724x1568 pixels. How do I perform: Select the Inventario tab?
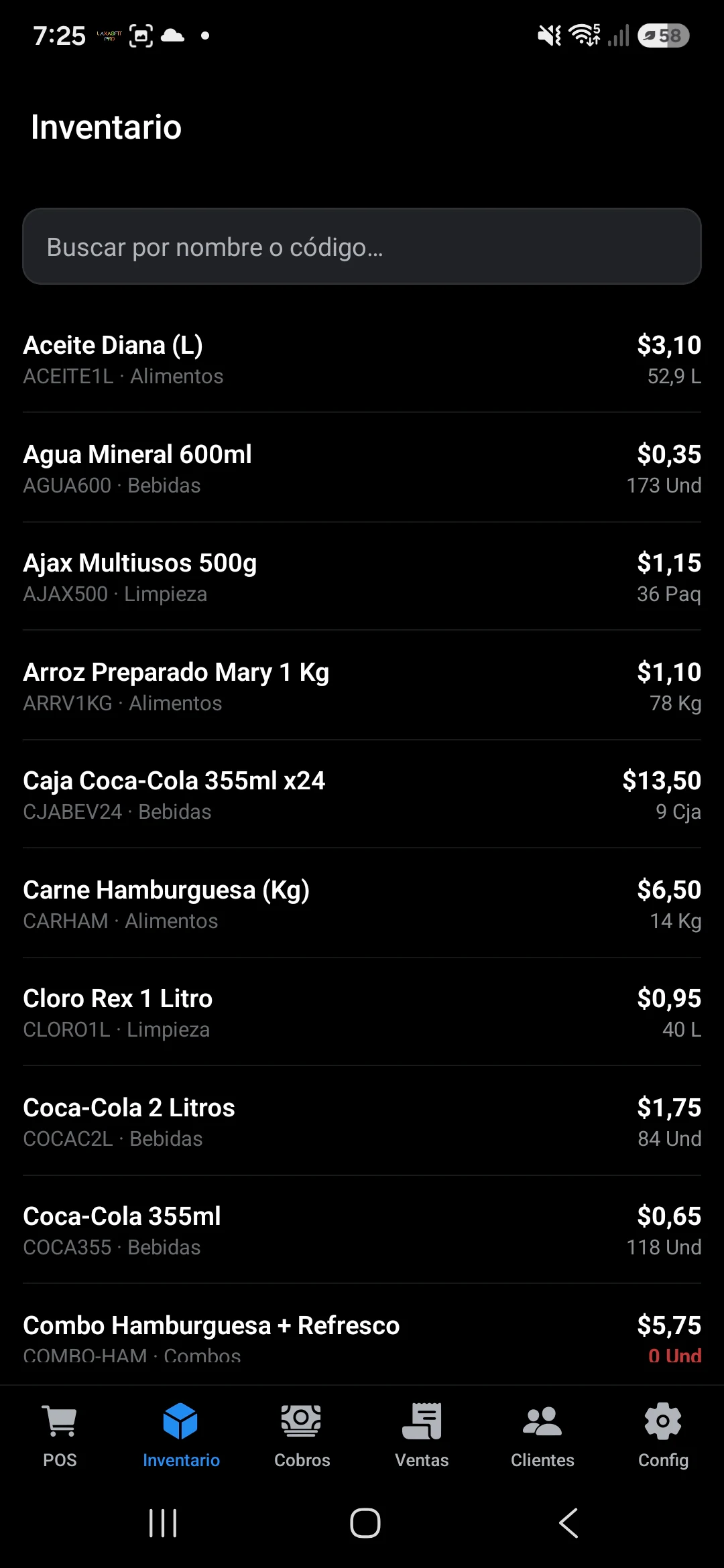click(x=181, y=1435)
